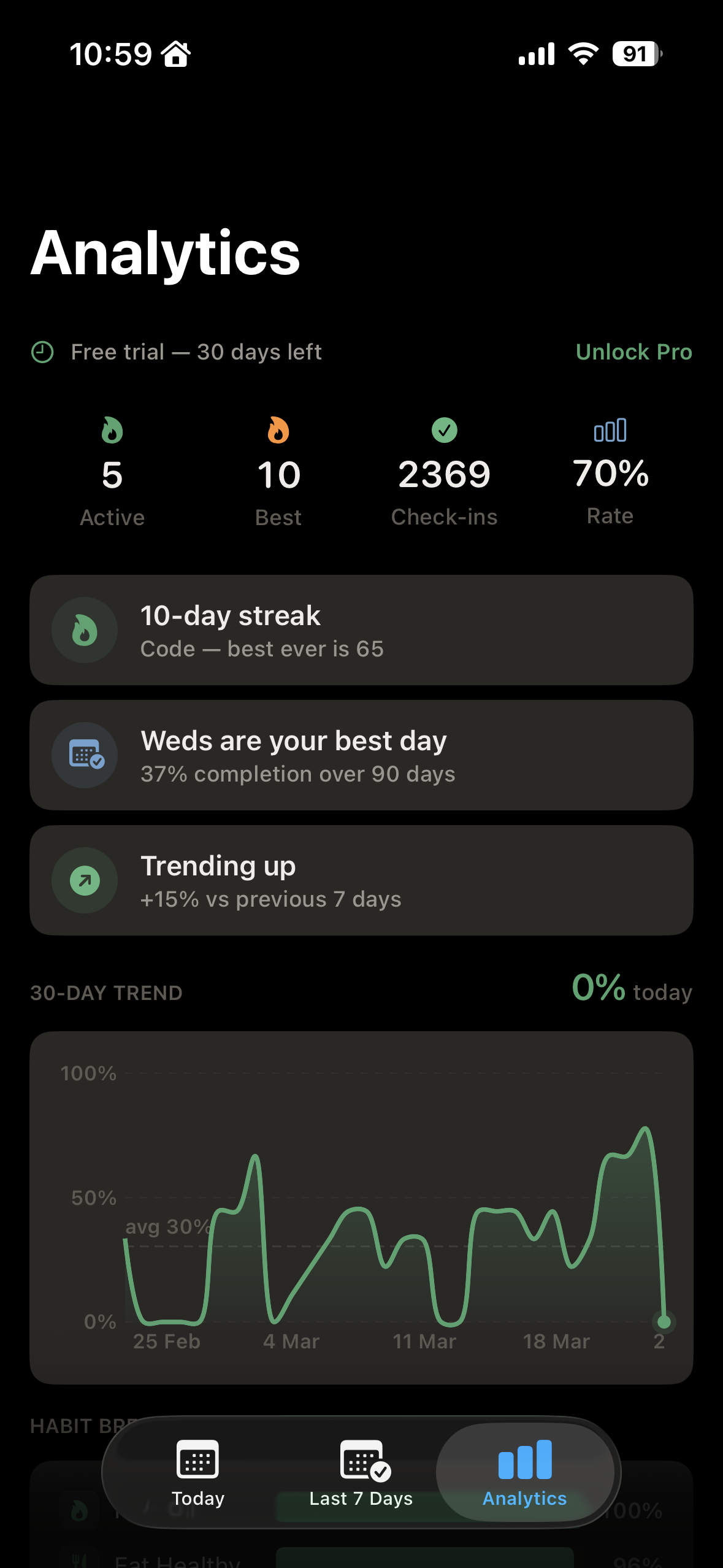Tap the flame icon on the 10-day streak card
Screen dimensions: 723x1568
coord(85,629)
